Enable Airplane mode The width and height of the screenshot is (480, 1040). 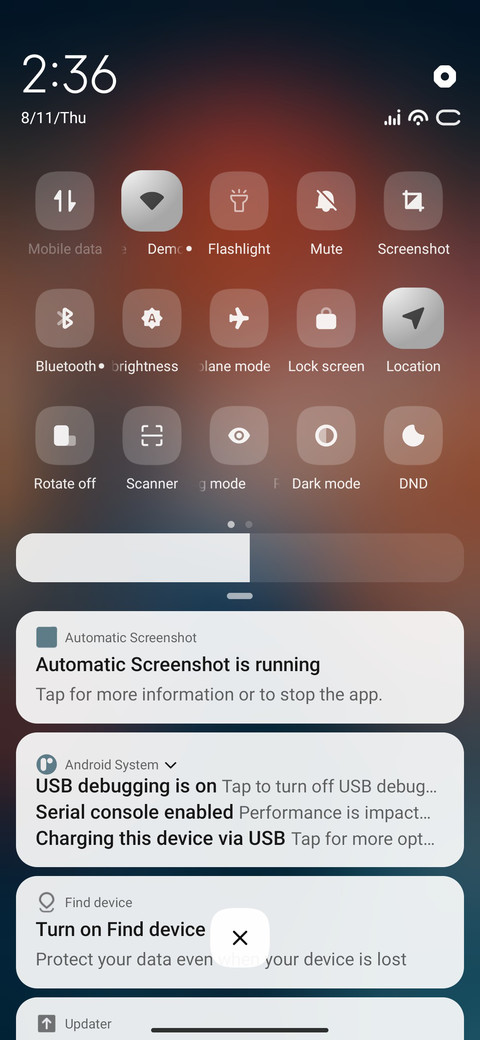239,318
